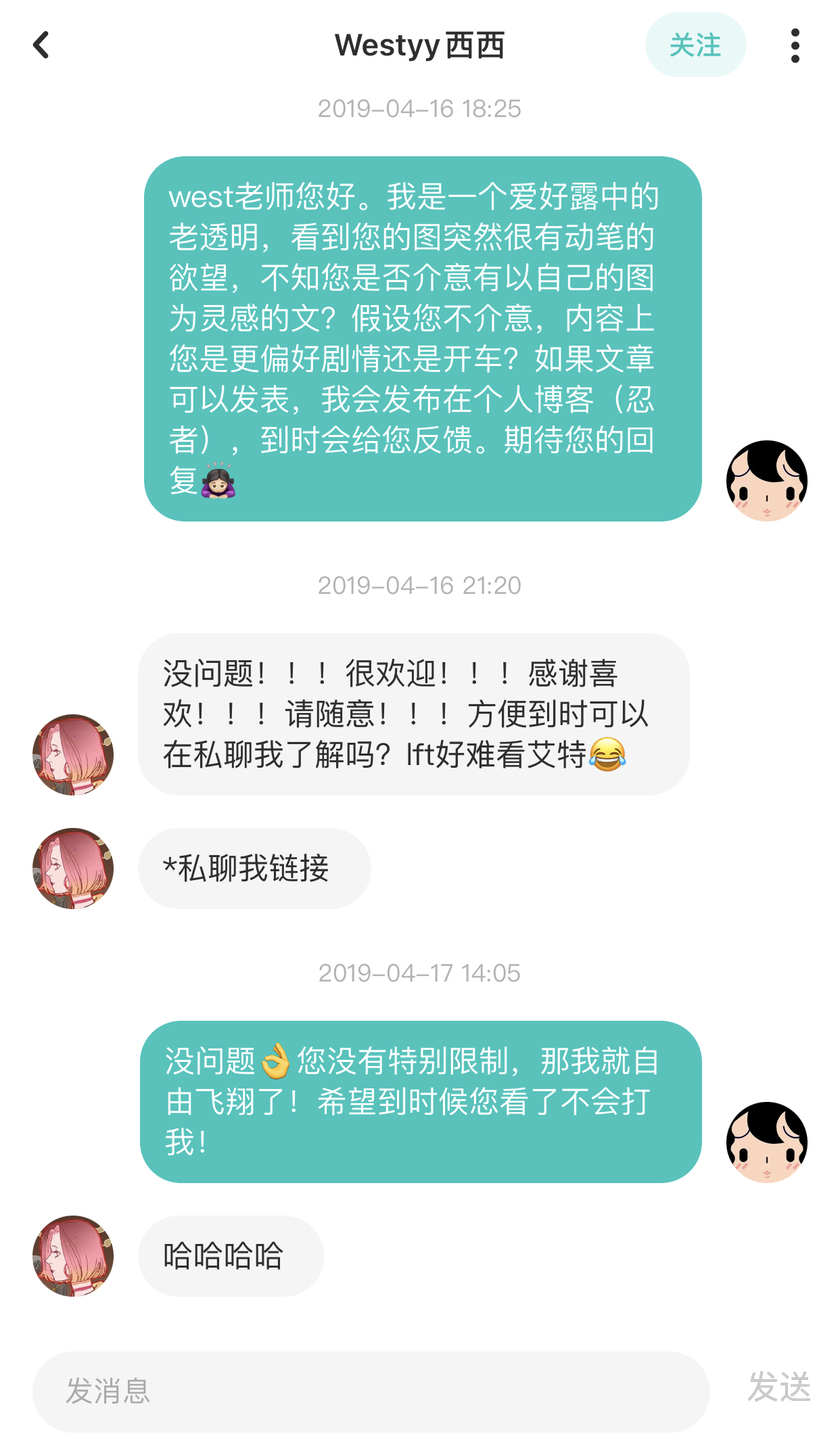Image resolution: width=840 pixels, height=1453 pixels.
Task: Focus the 发消息 message input field
Action: pos(371,1391)
